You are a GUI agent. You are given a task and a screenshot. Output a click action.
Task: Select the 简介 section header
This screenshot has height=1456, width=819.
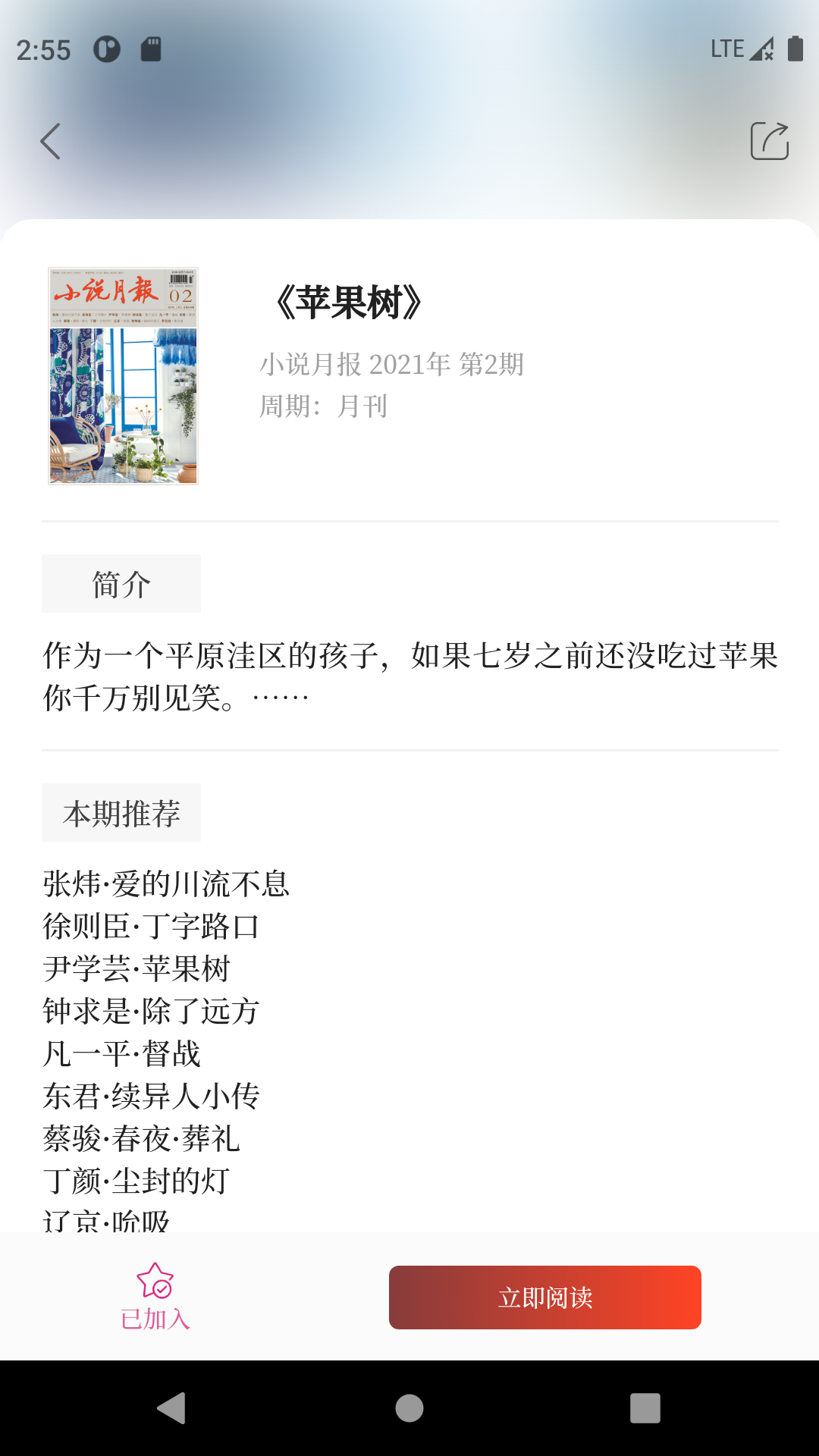121,583
